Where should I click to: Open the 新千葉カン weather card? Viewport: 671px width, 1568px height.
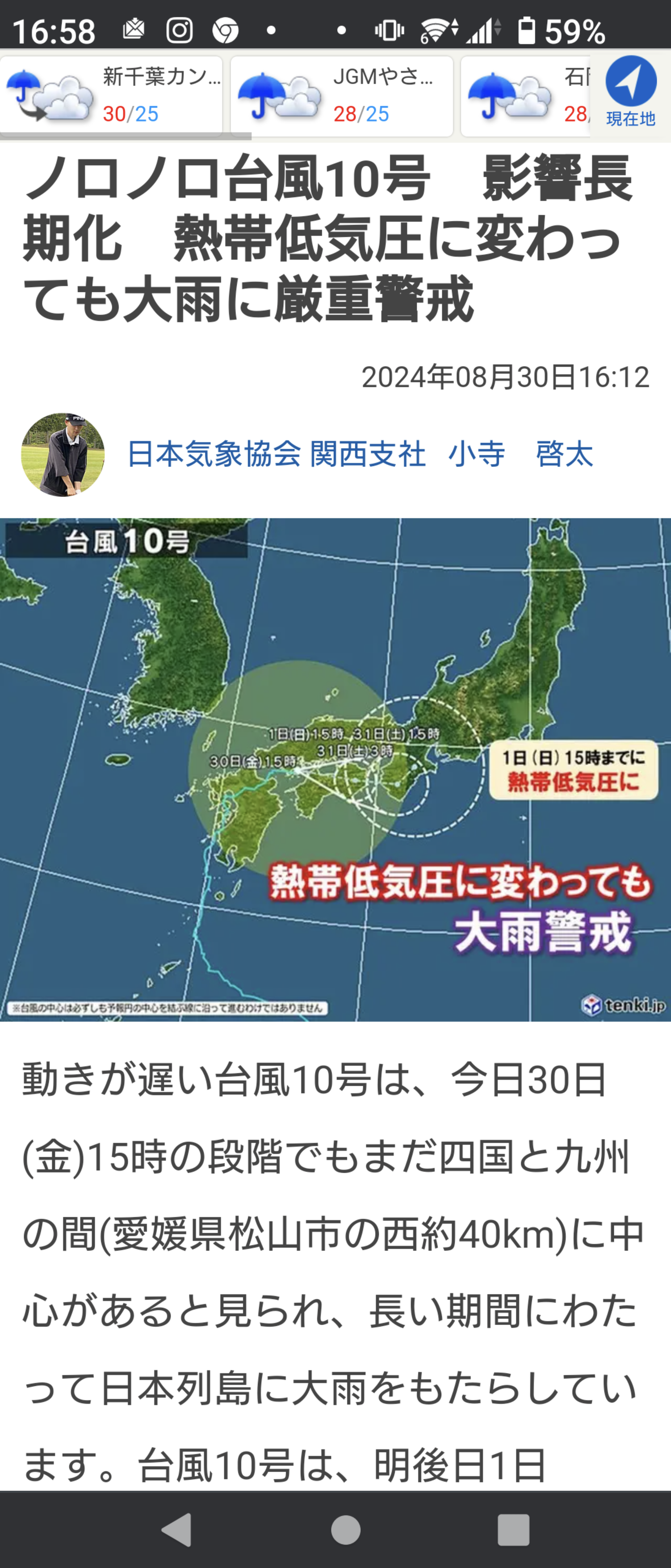(111, 96)
